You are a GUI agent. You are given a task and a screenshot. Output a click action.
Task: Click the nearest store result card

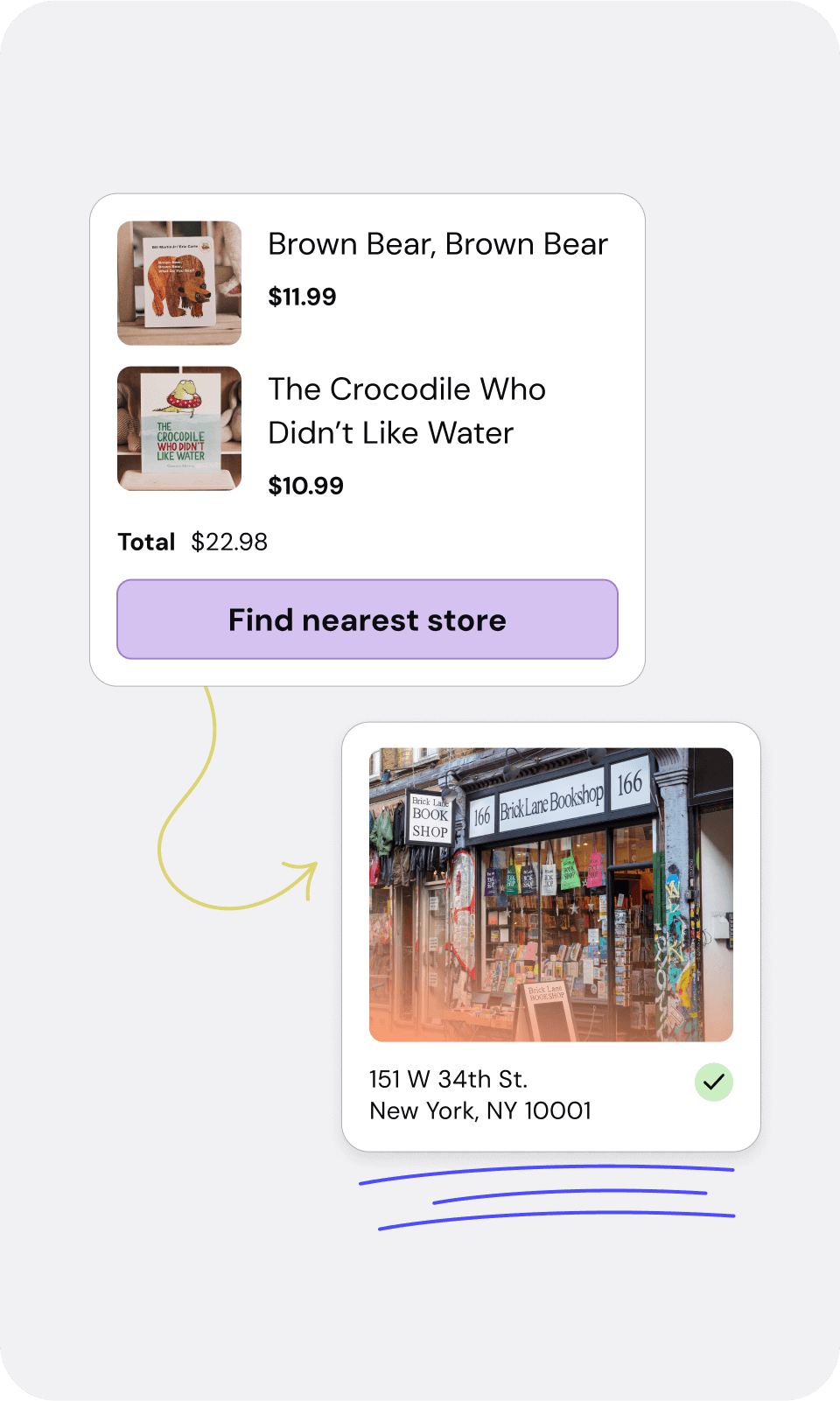(x=551, y=936)
